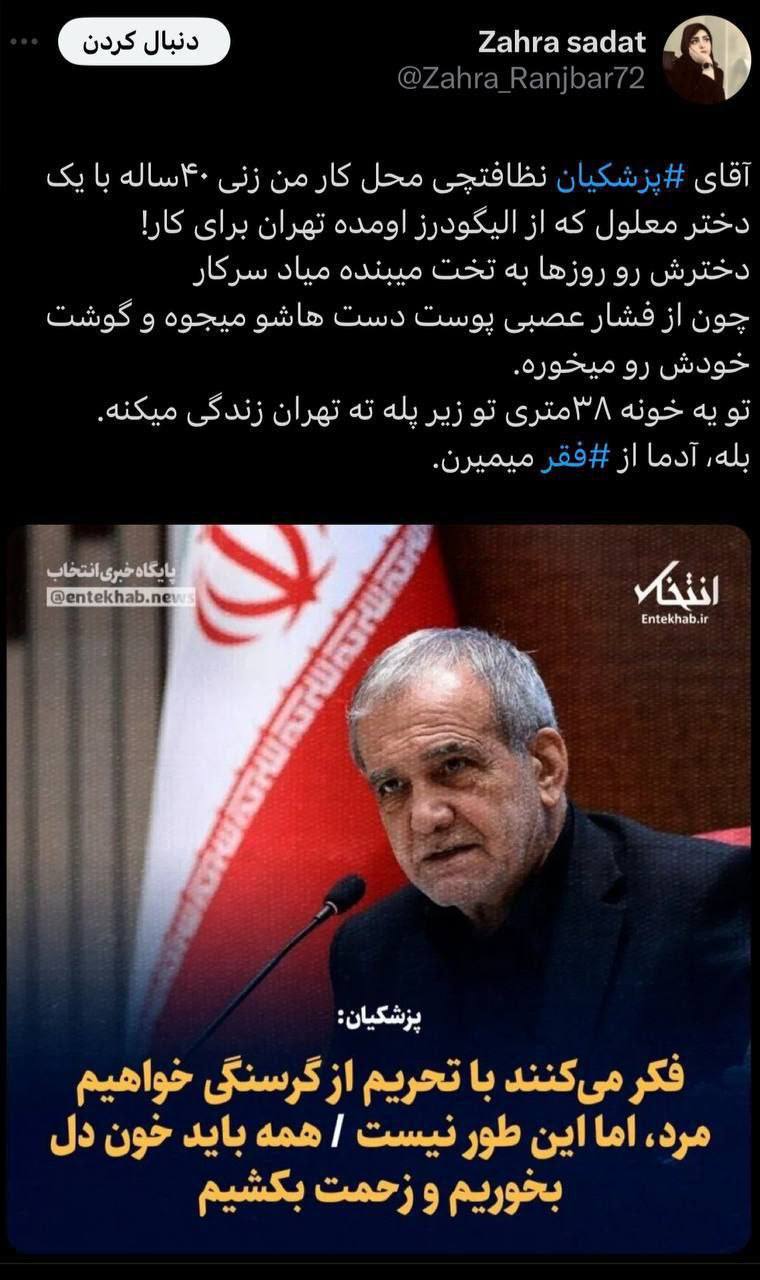This screenshot has height=1280, width=760.
Task: Open the @Zahra_Ranjbar72 handle
Action: 521,79
